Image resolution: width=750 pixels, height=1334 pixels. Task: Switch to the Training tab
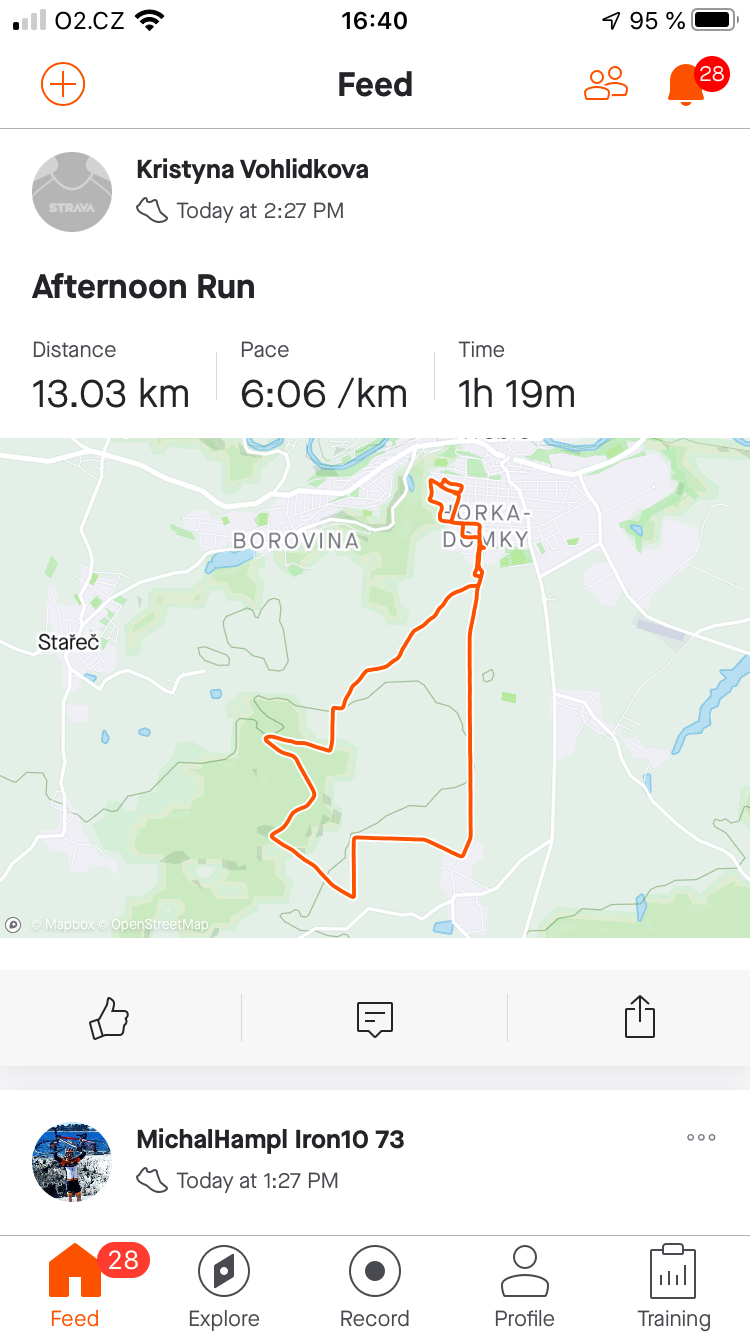click(x=674, y=1288)
